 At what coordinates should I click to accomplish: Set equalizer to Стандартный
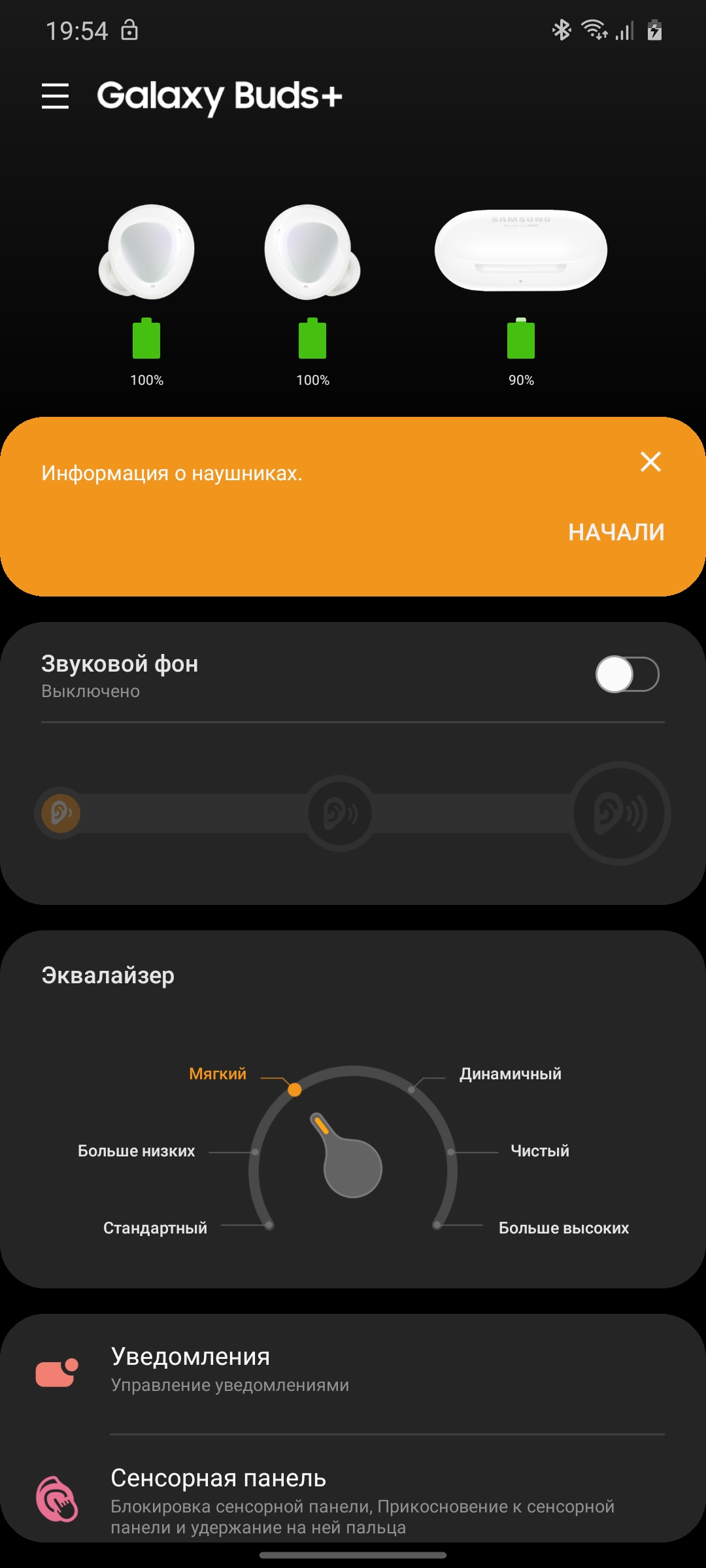point(156,1228)
